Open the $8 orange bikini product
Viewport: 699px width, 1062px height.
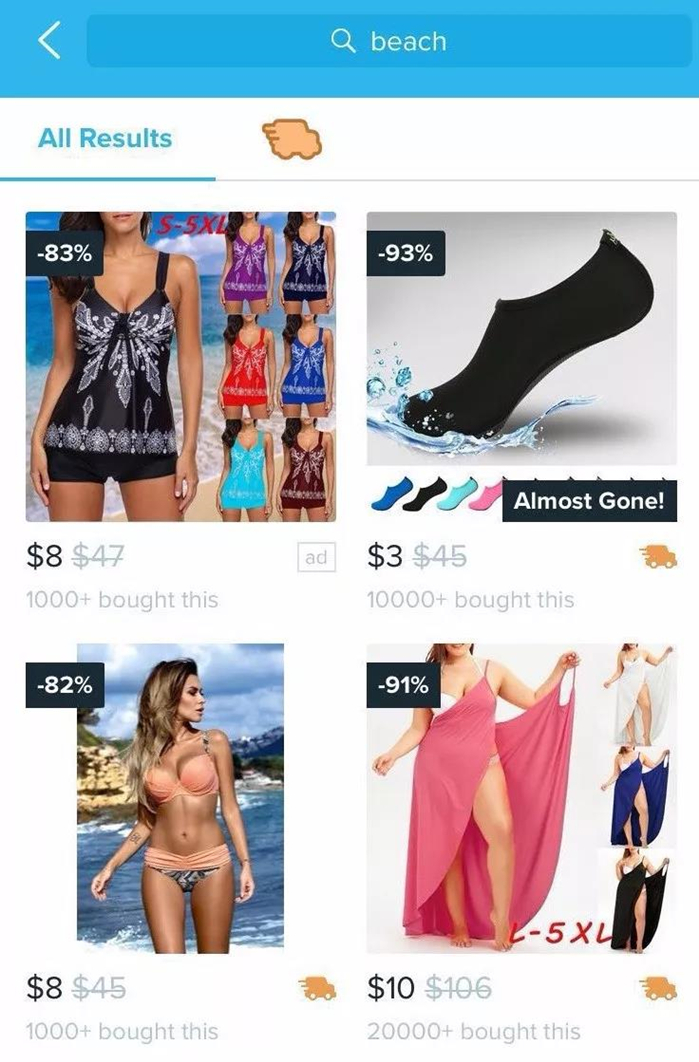click(x=181, y=797)
